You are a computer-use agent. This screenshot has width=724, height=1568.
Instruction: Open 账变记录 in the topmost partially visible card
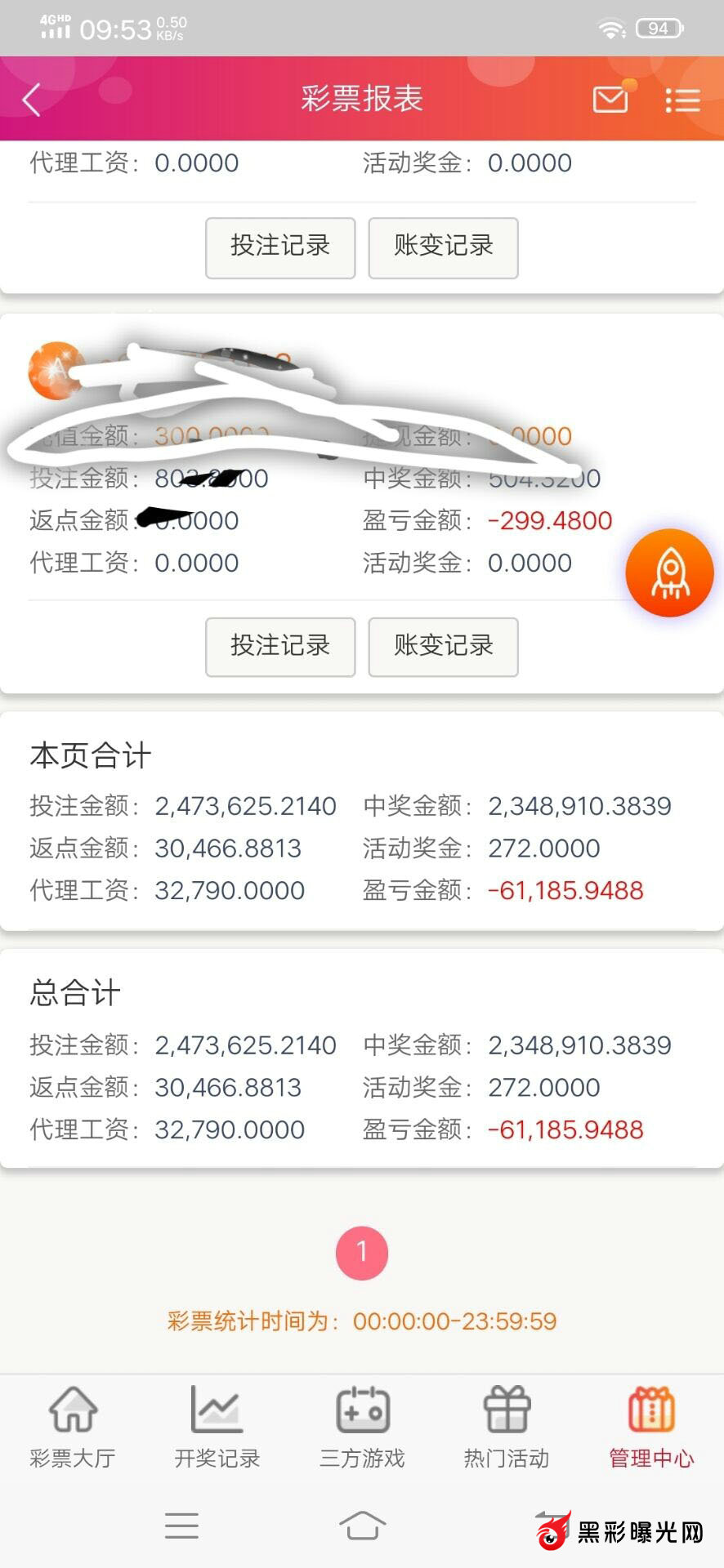[443, 247]
